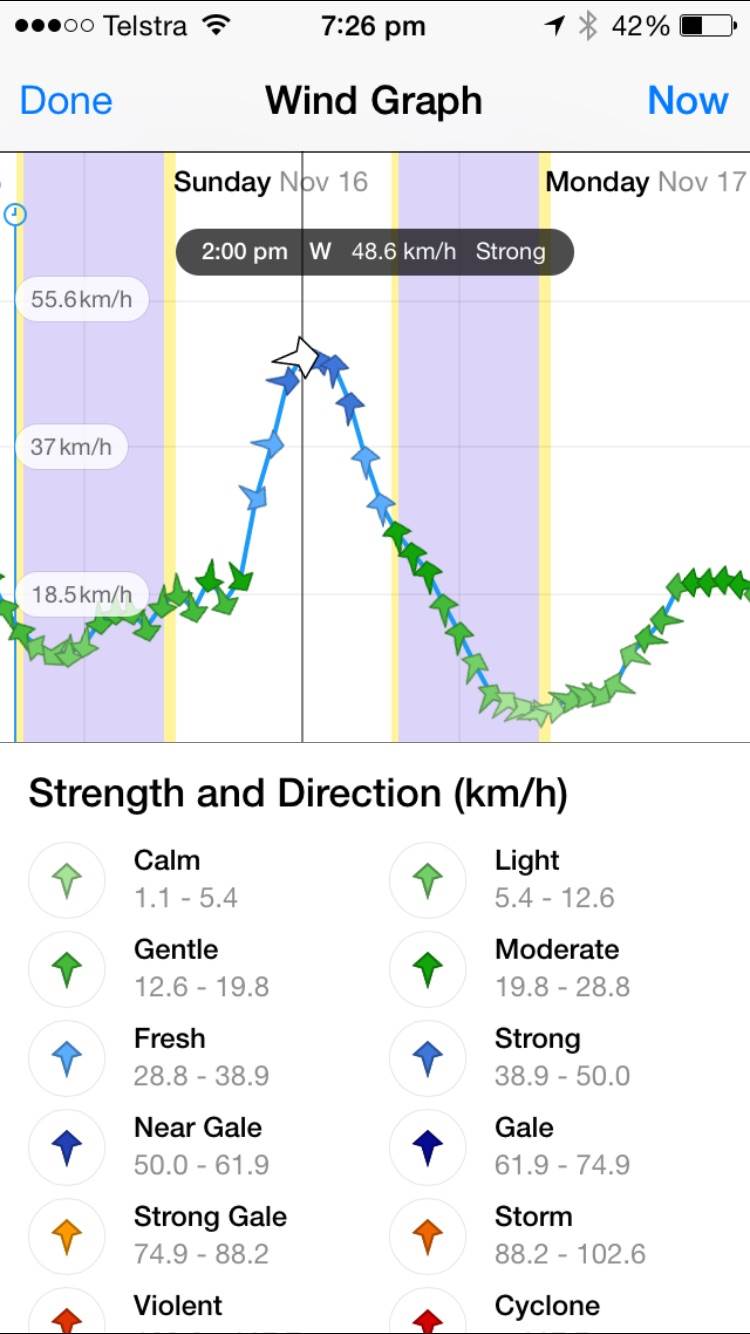Jump to the current time with Now
Viewport: 750px width, 1334px height.
687,101
